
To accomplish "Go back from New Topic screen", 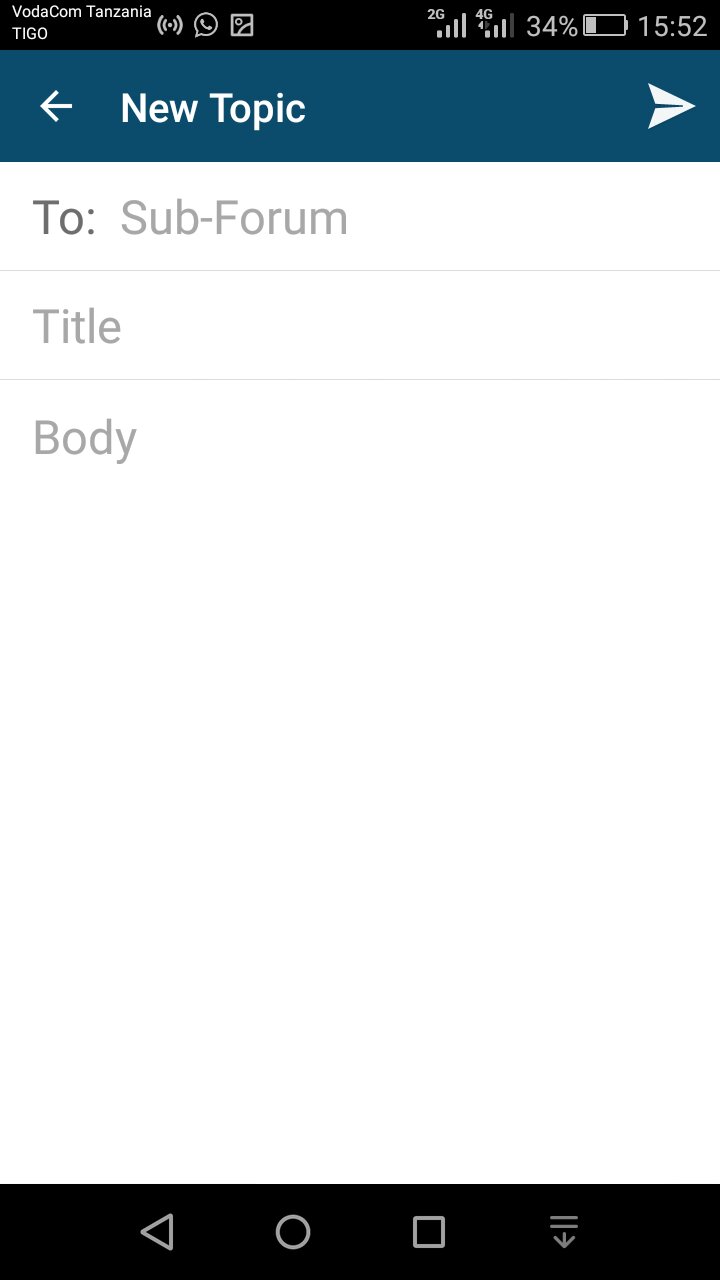I will coord(56,107).
